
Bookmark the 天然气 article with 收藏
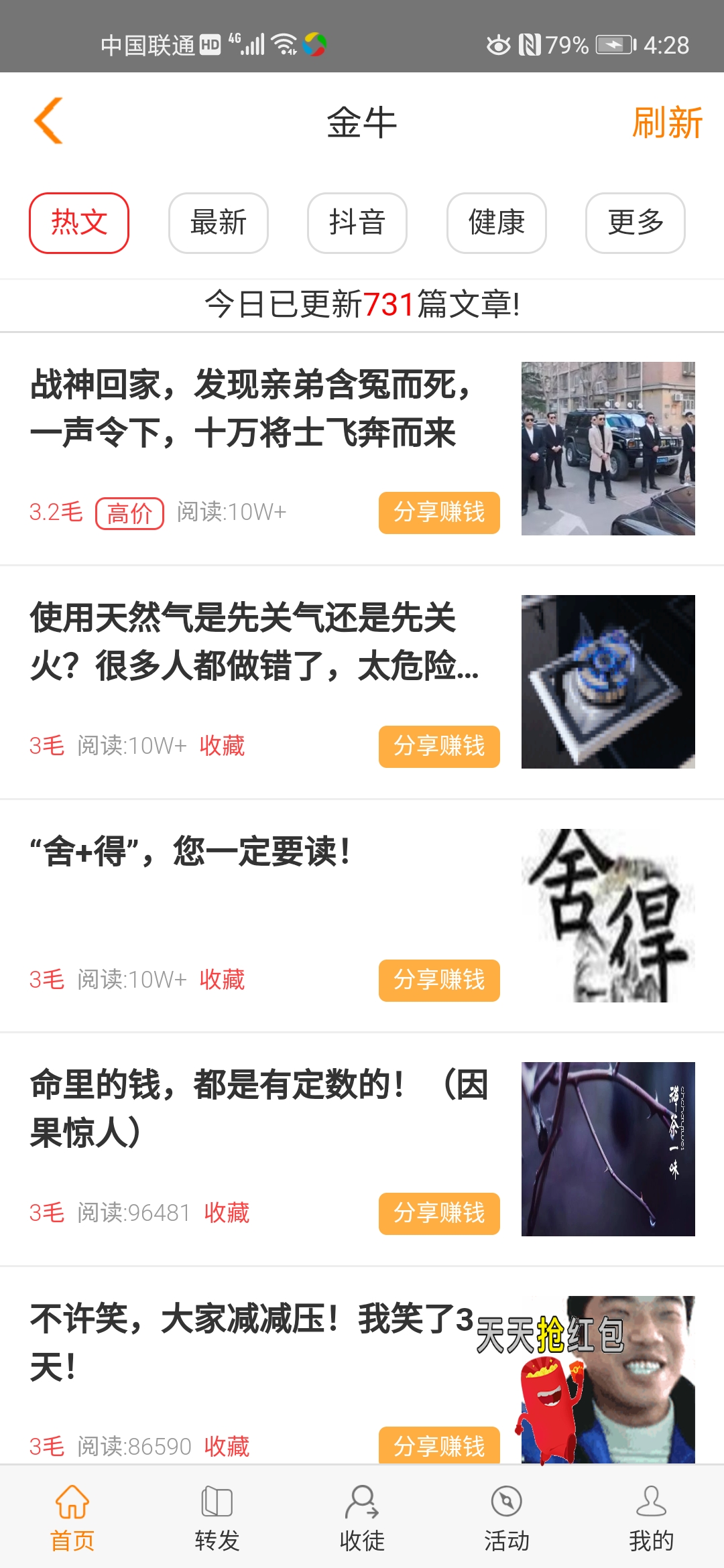[222, 746]
